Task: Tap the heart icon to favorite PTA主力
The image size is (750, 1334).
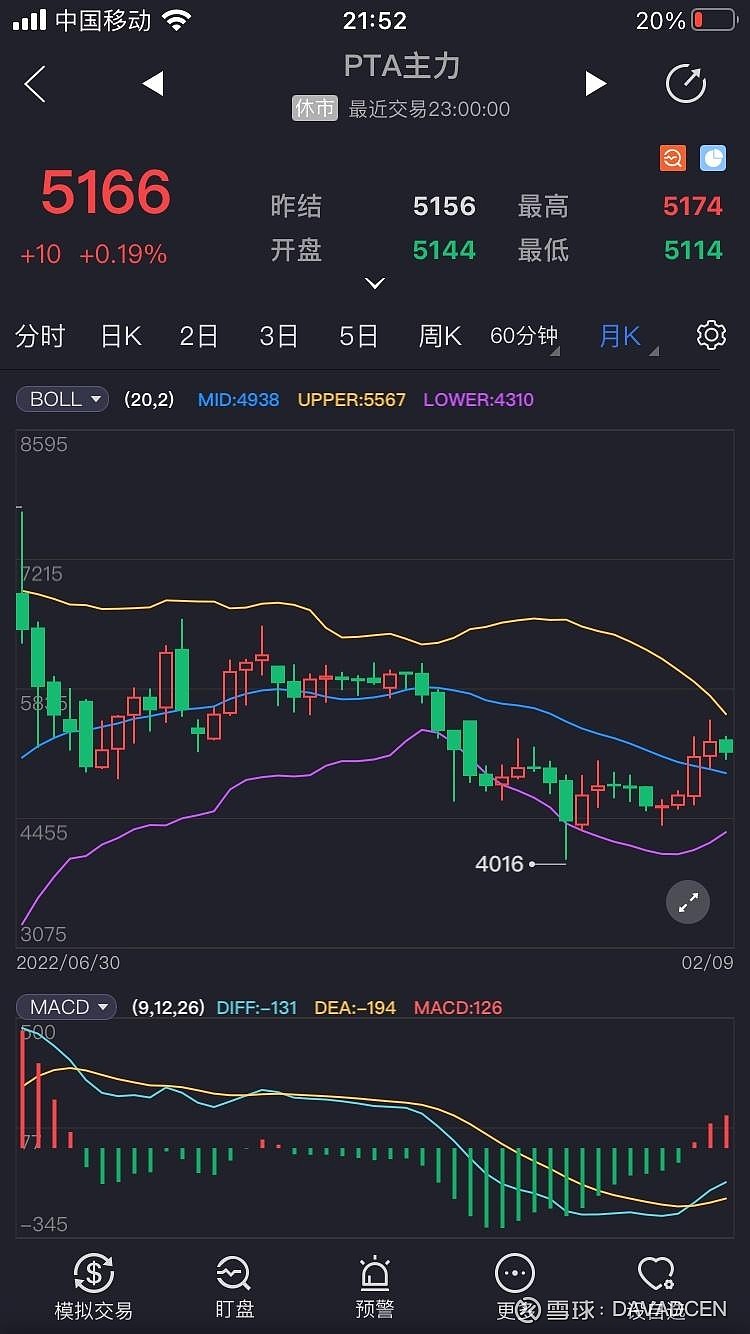Action: point(656,1272)
